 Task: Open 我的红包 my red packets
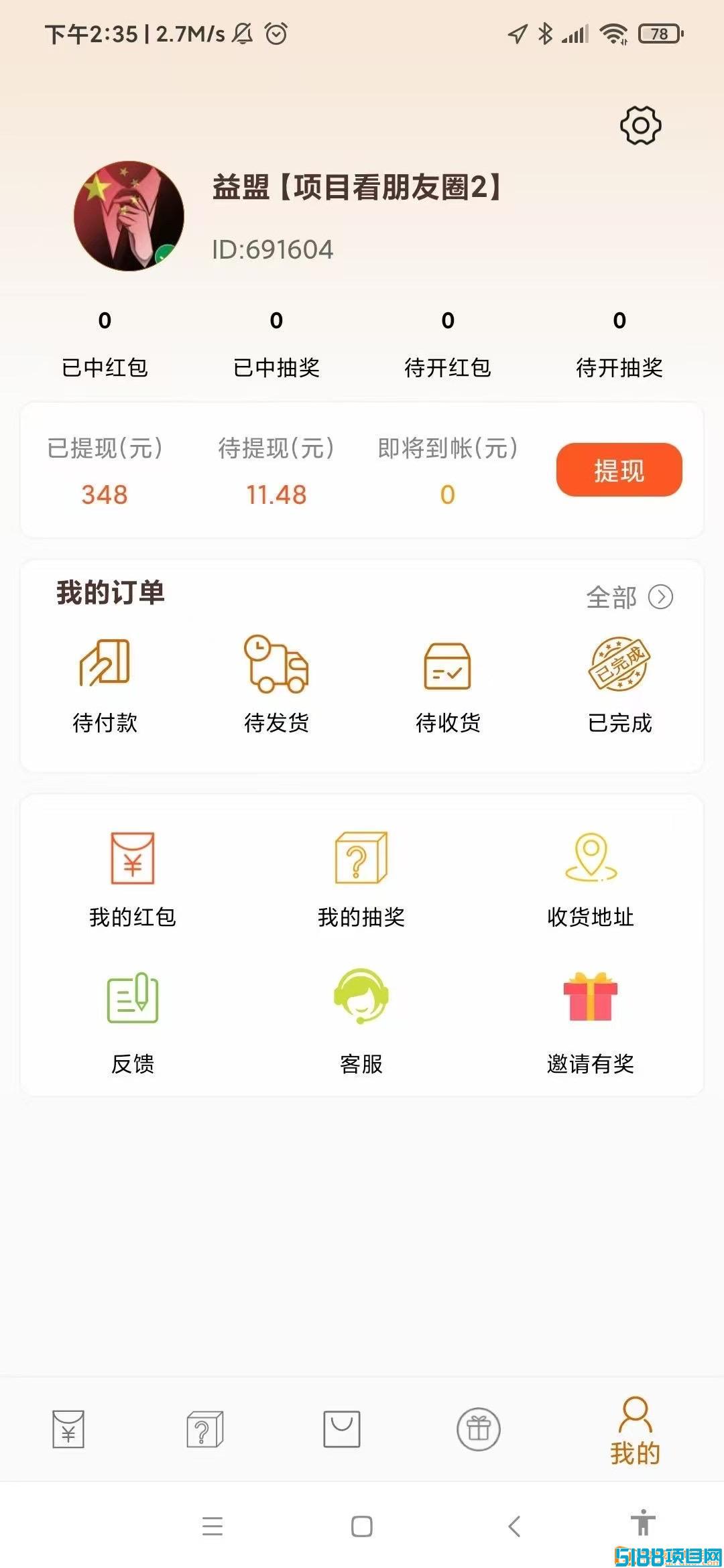[x=133, y=878]
